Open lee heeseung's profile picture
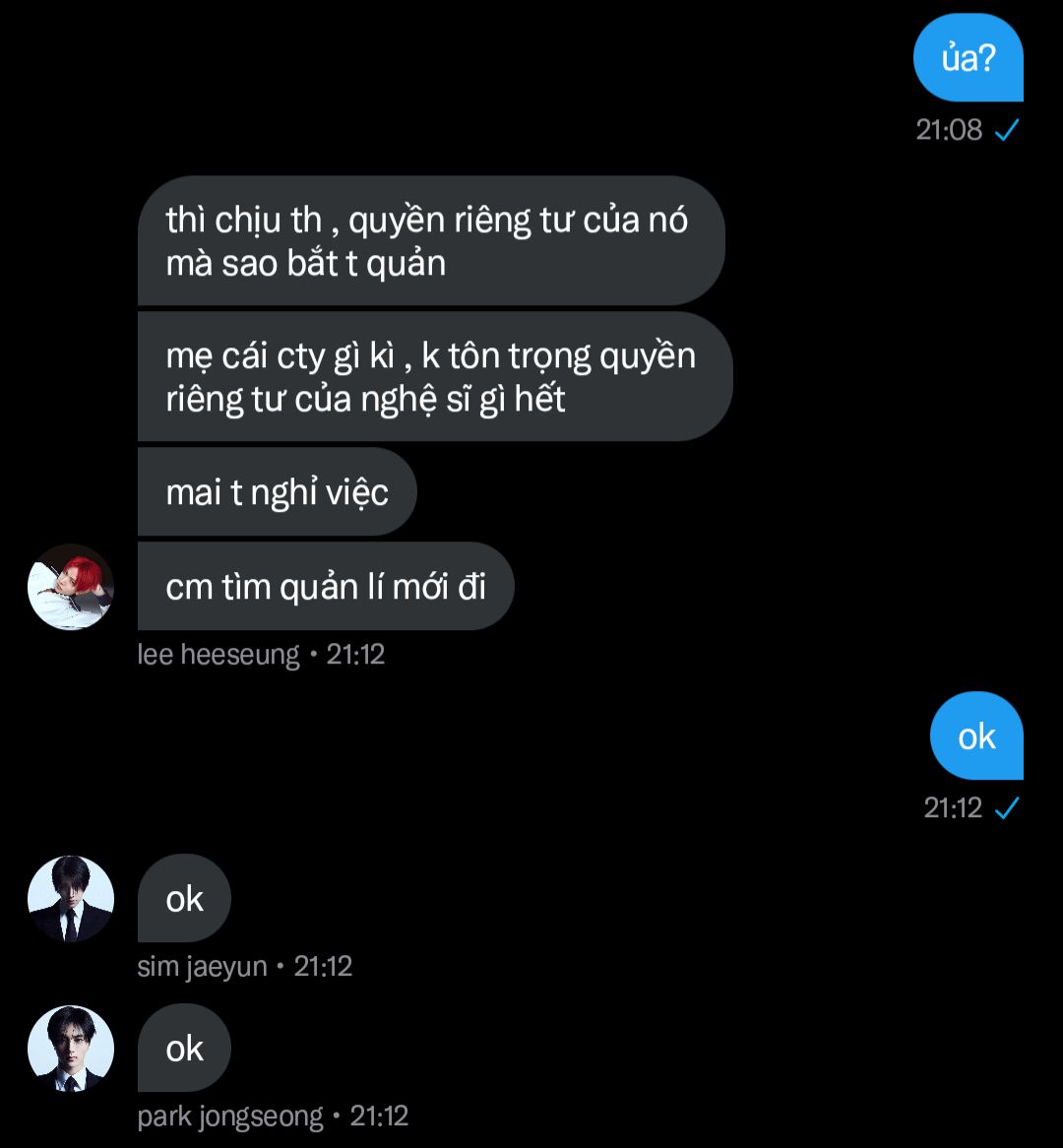This screenshot has width=1063, height=1148. pyautogui.click(x=71, y=587)
